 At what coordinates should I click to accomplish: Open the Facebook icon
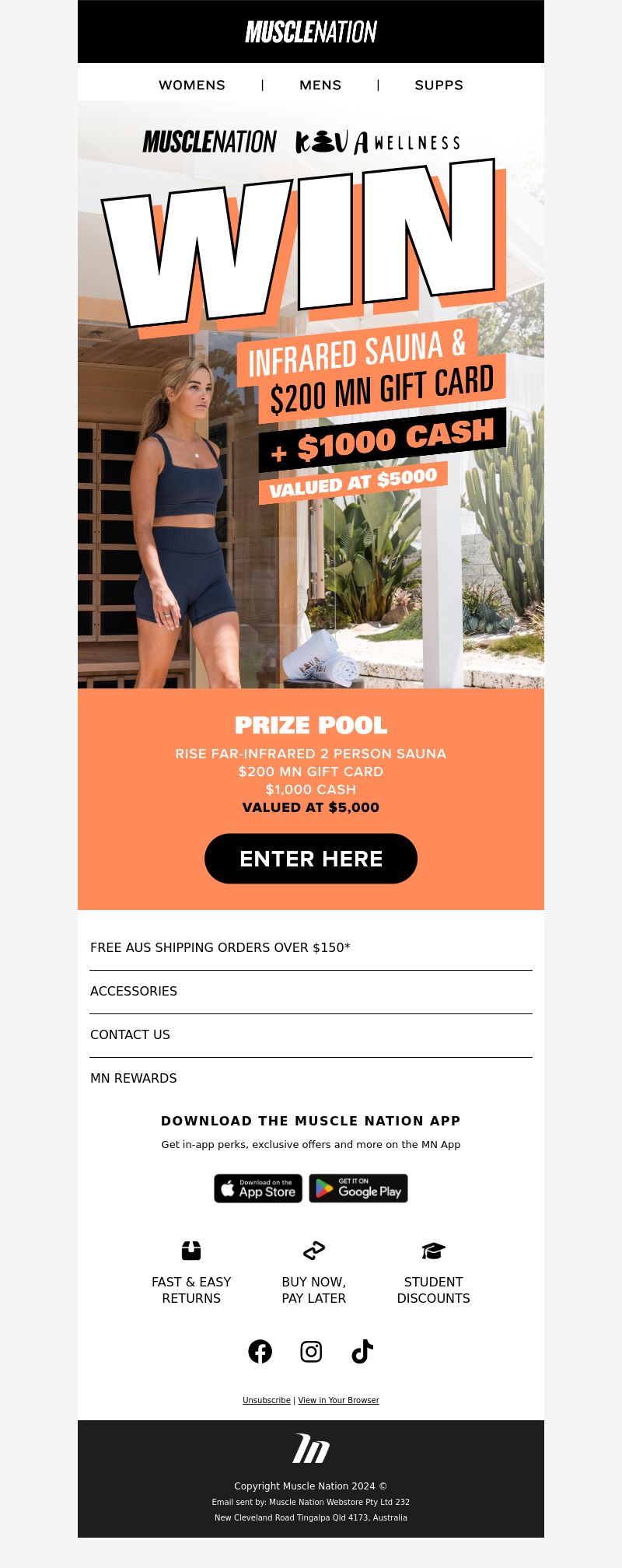(260, 1352)
